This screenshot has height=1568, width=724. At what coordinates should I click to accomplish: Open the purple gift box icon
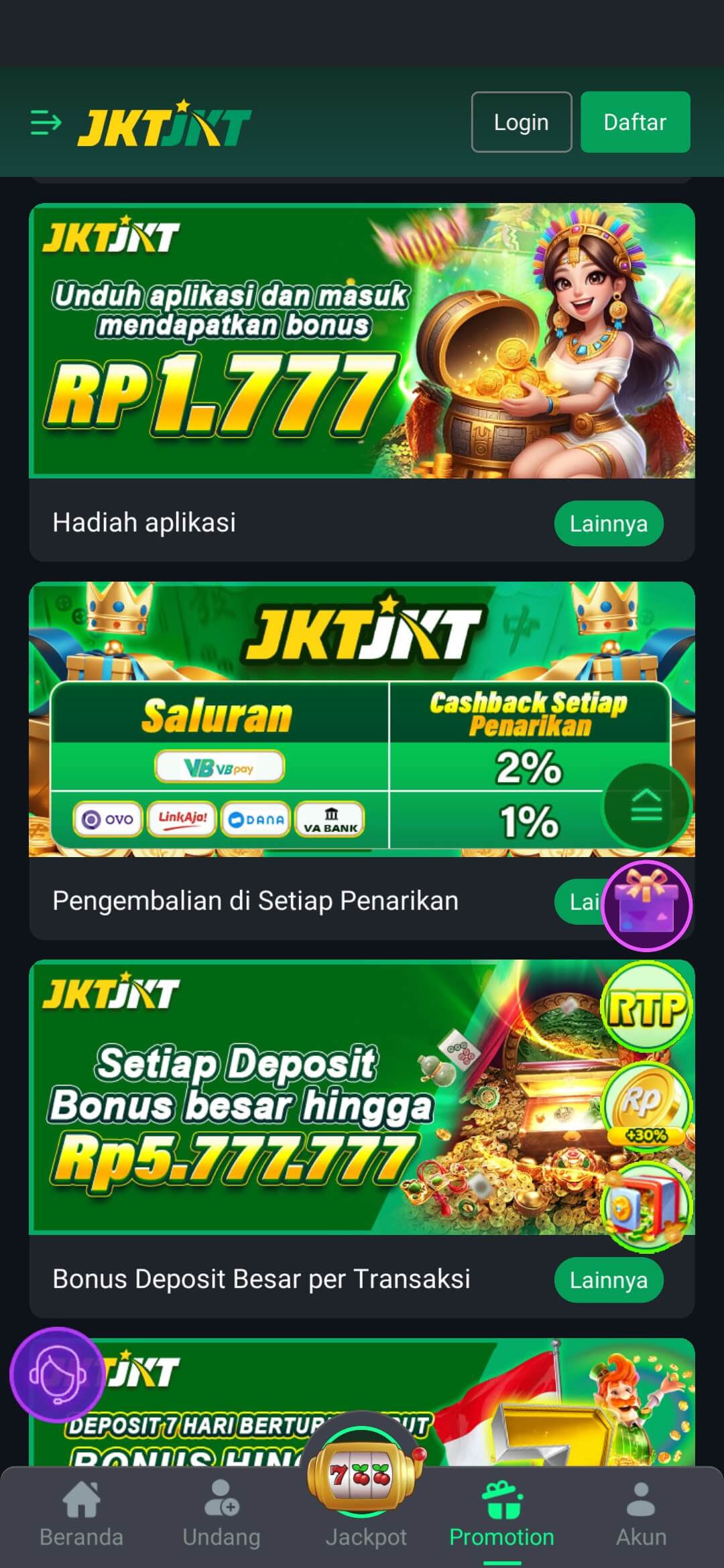click(646, 905)
